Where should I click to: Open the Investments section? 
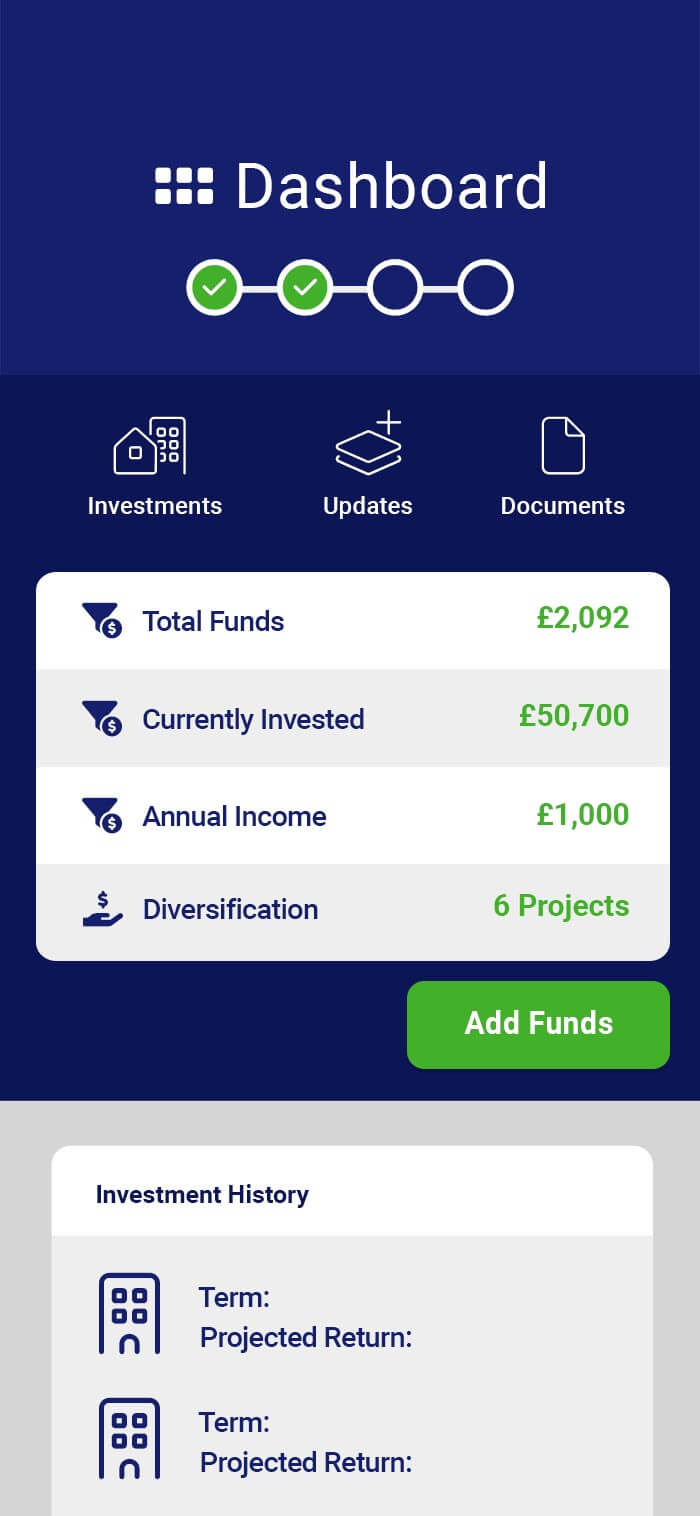[154, 466]
